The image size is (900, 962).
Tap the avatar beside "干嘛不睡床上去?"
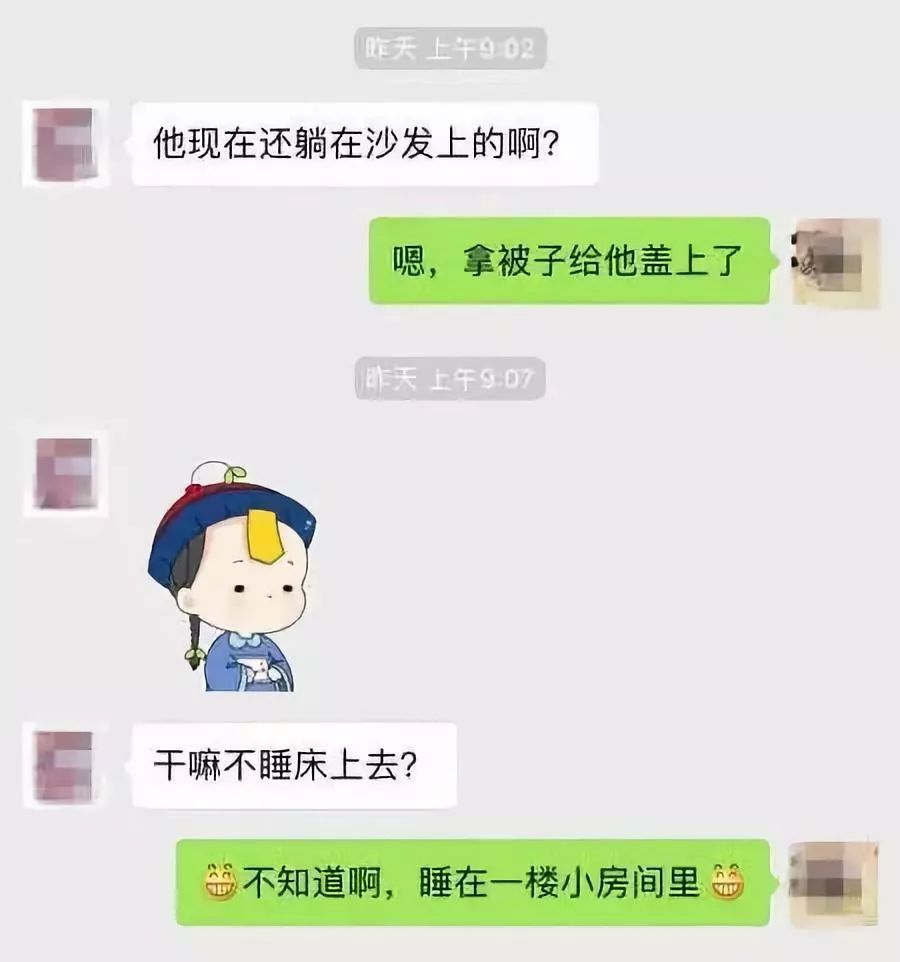point(66,766)
